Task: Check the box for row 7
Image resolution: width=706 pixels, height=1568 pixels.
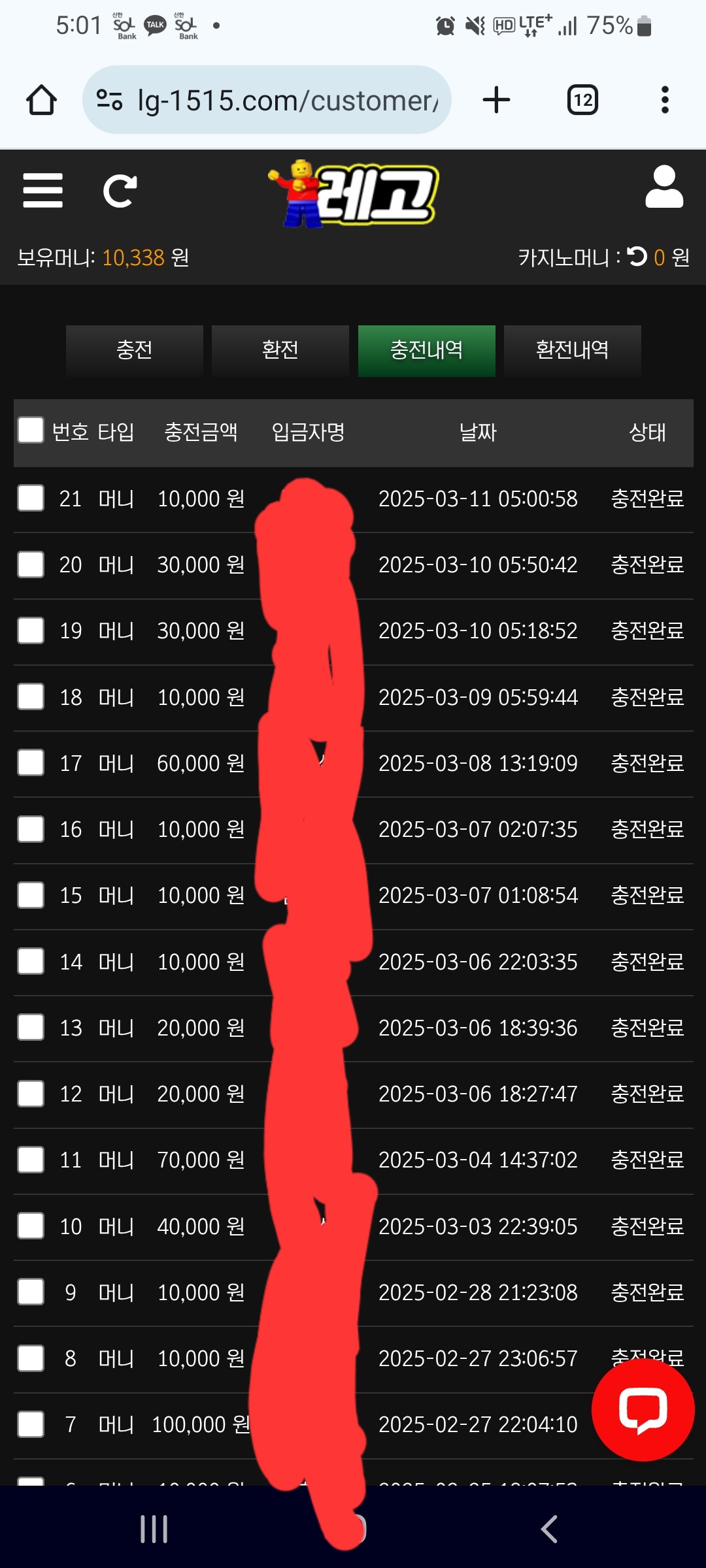Action: (31, 1424)
